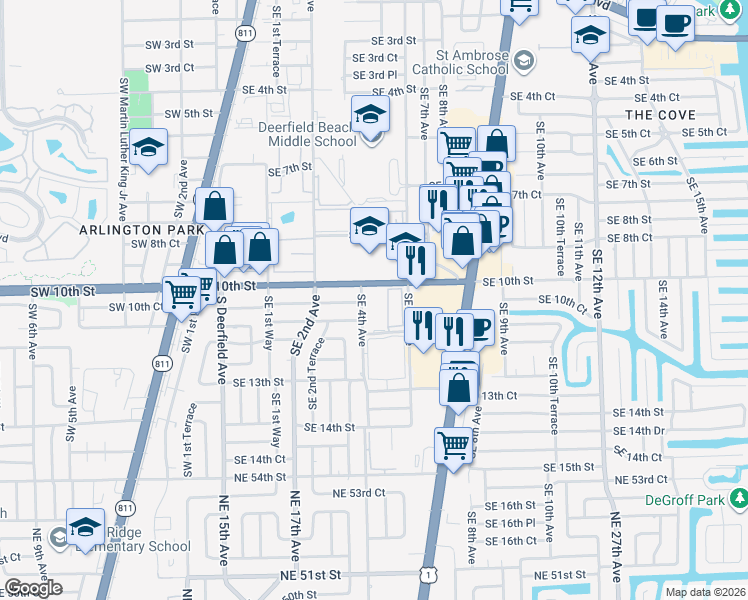Image resolution: width=748 pixels, height=600 pixels.
Task: Open the shopping bag marker near SE 5th St
Action: (x=496, y=144)
